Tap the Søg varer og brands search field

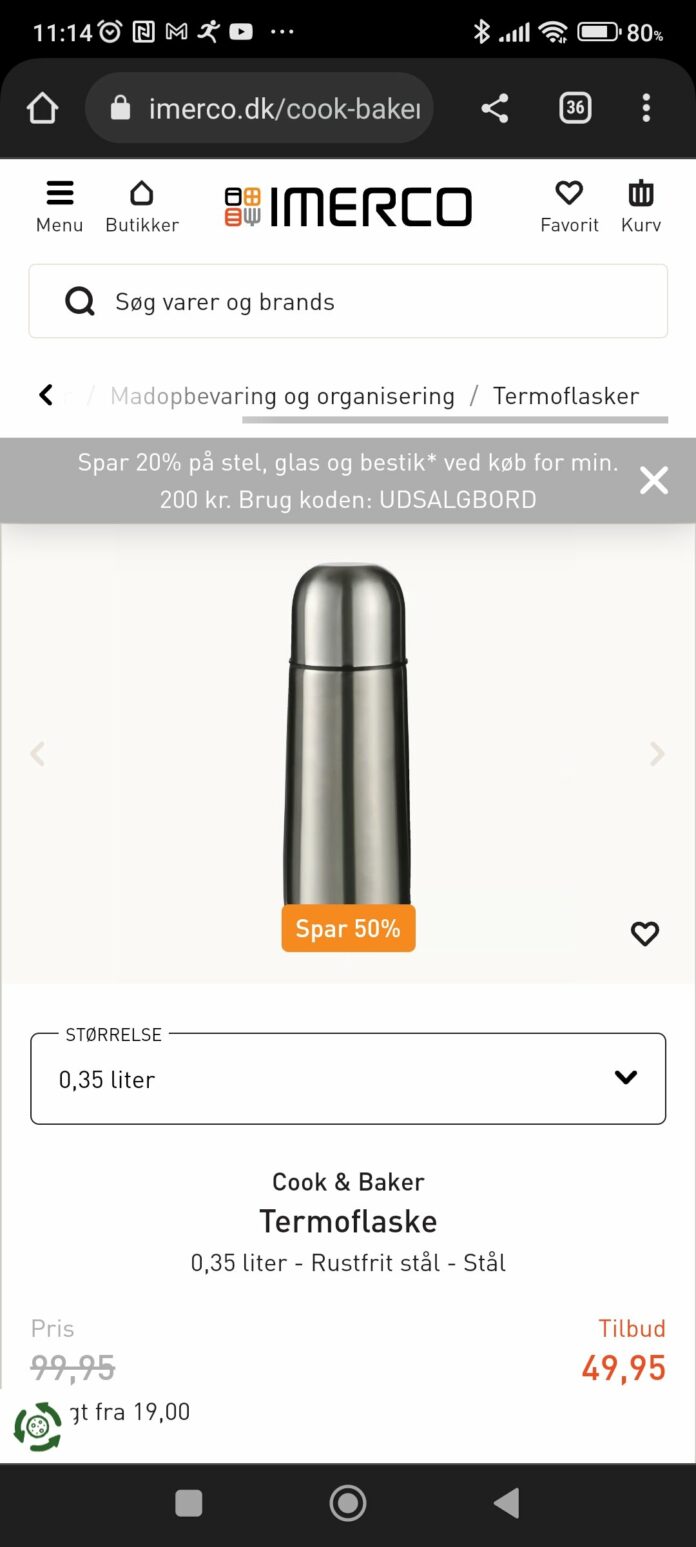[348, 301]
